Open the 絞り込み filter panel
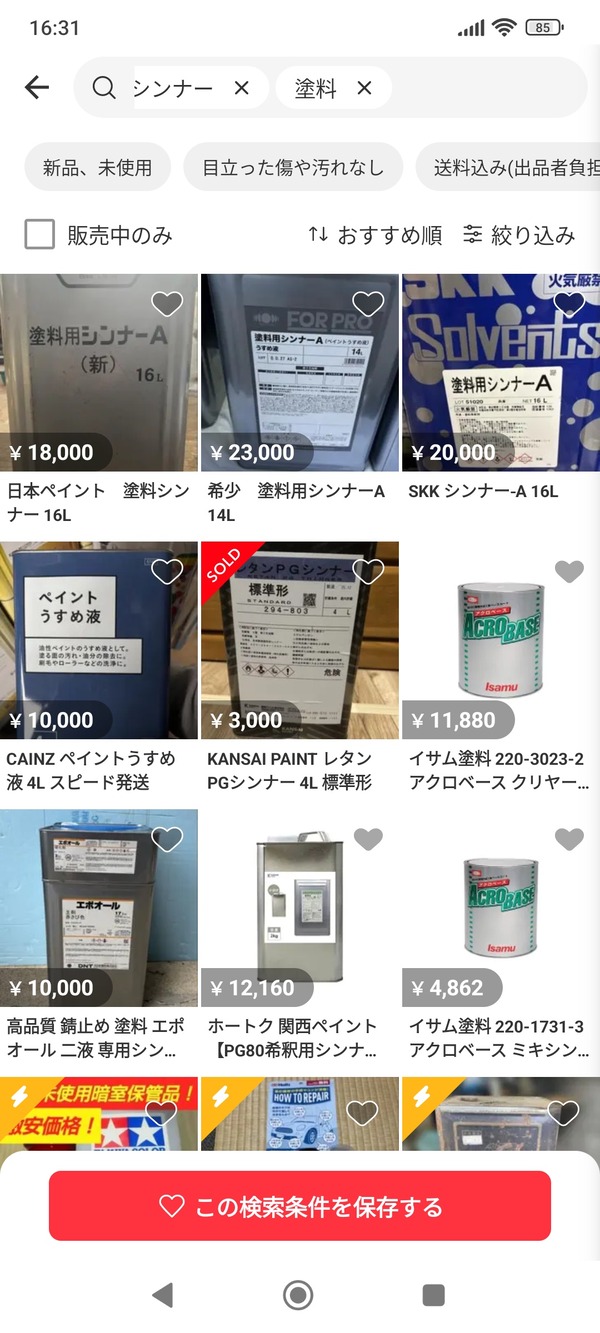600x1333 pixels. coord(519,235)
